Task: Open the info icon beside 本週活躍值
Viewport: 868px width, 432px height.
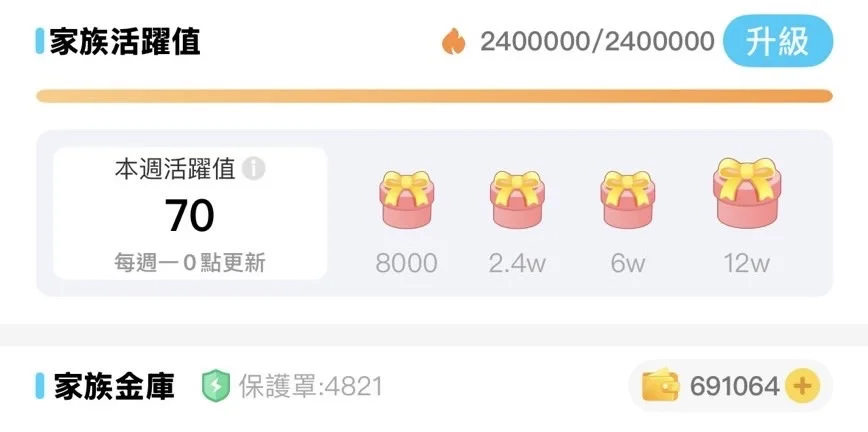Action: 254,169
